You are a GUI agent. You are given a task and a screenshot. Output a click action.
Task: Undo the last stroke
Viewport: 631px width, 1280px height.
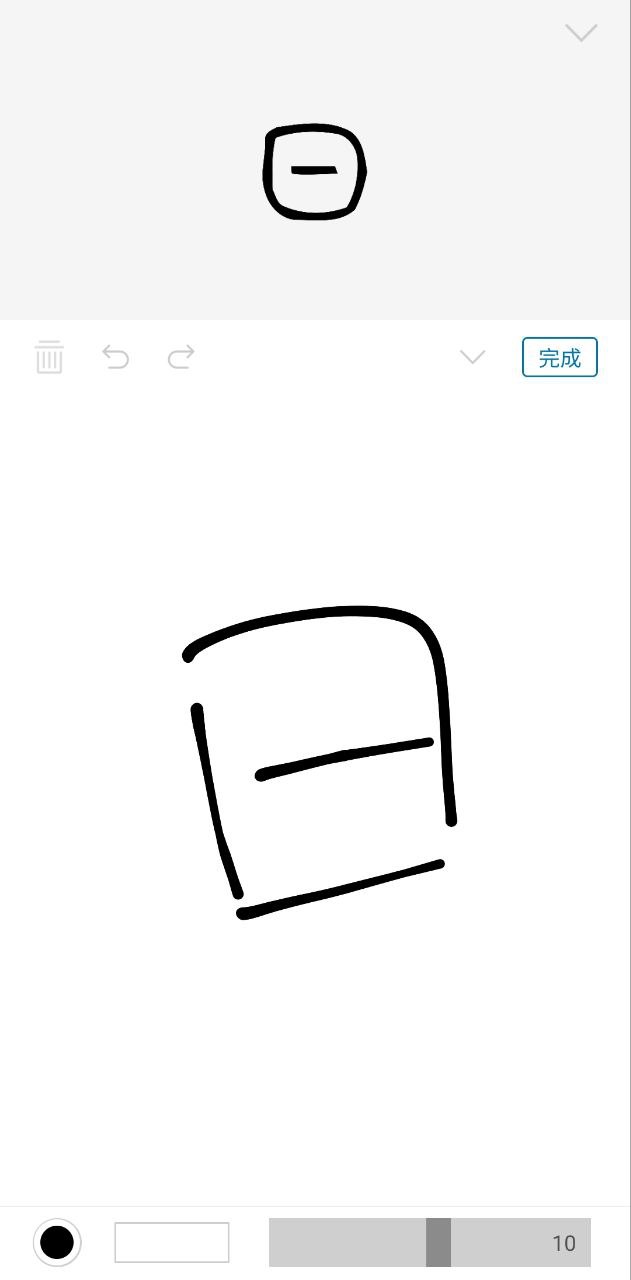(116, 357)
